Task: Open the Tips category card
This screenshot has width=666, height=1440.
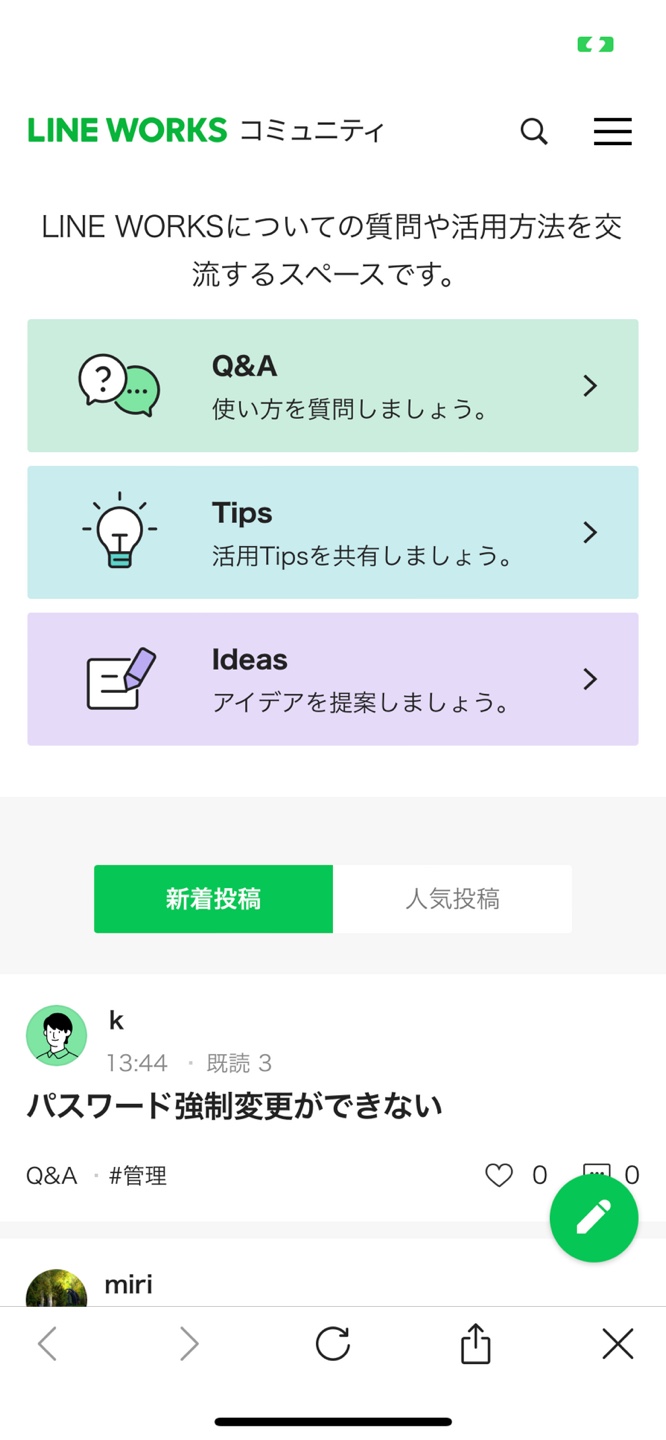Action: click(332, 532)
